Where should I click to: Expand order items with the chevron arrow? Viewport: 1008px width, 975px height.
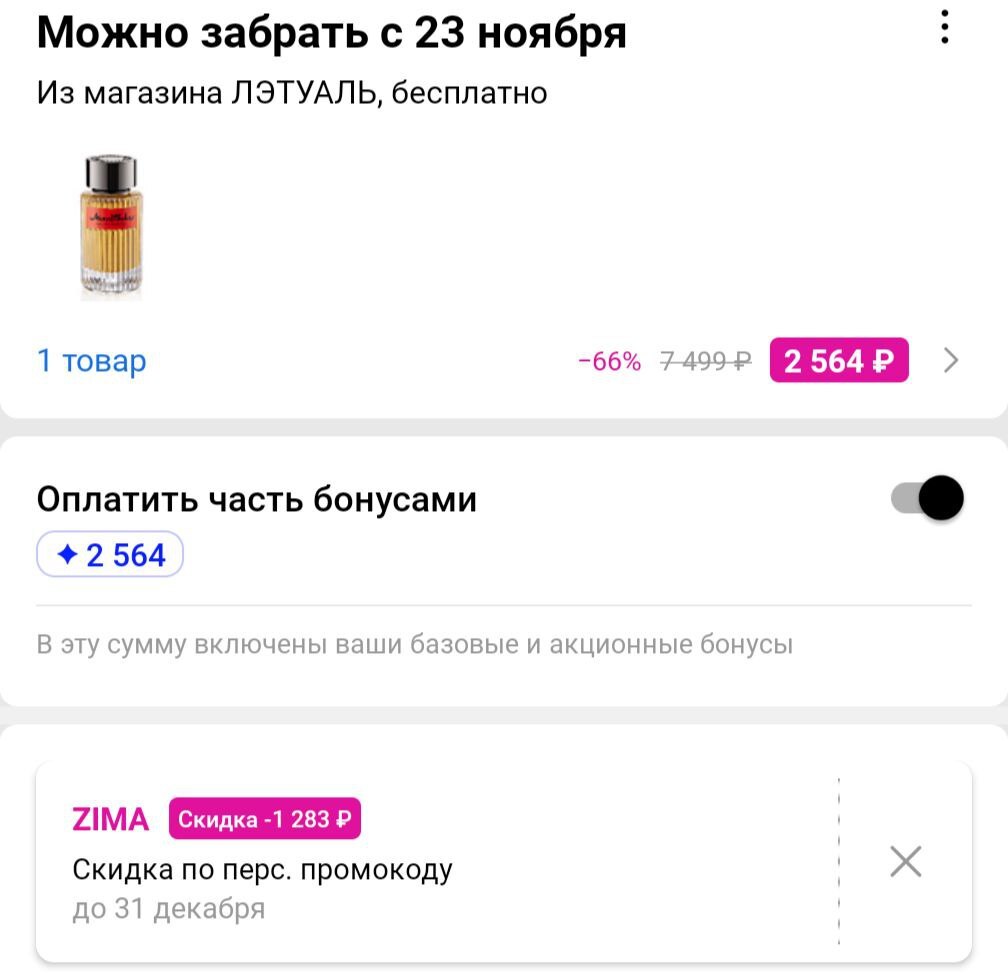[x=951, y=361]
